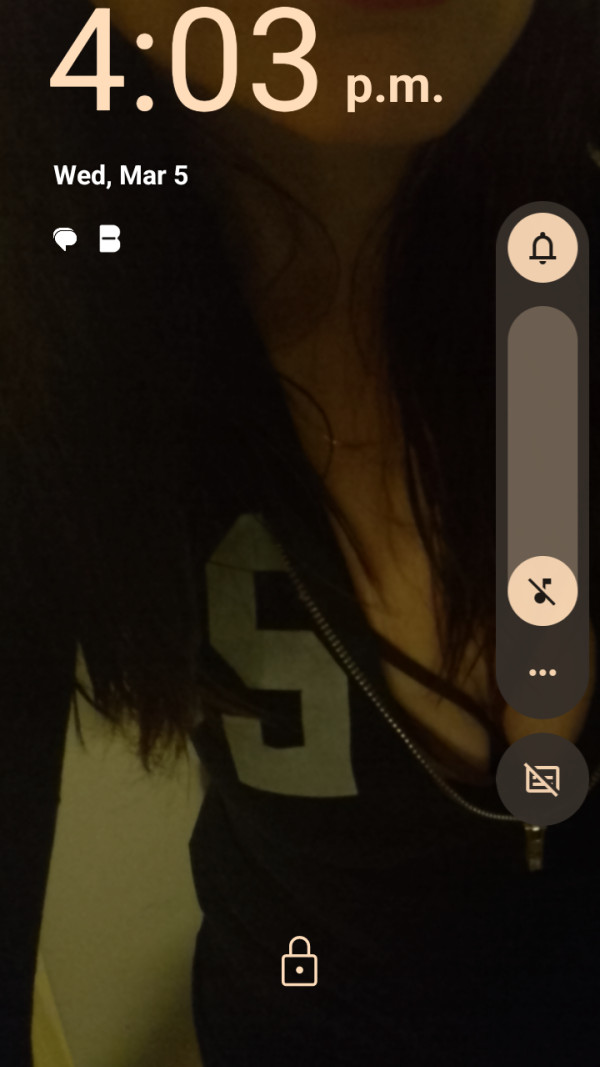The width and height of the screenshot is (600, 1067).
Task: Open more volume settings via the three dots
Action: 542,672
